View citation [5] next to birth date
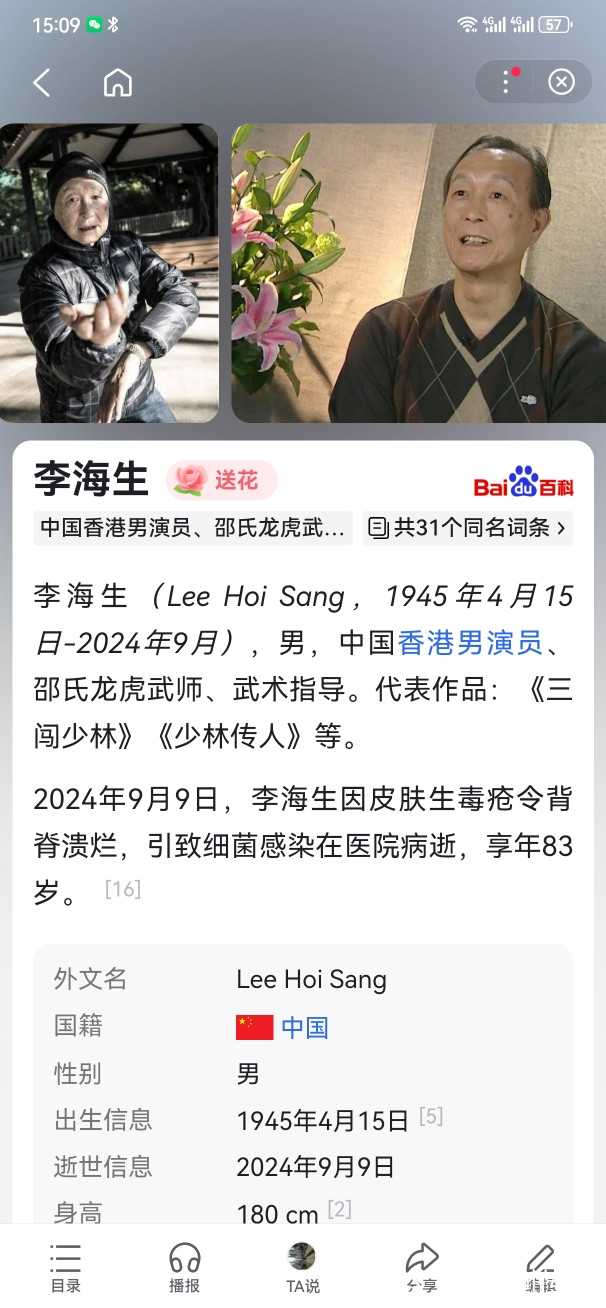Screen dimensions: 606x1308 click(x=430, y=1116)
